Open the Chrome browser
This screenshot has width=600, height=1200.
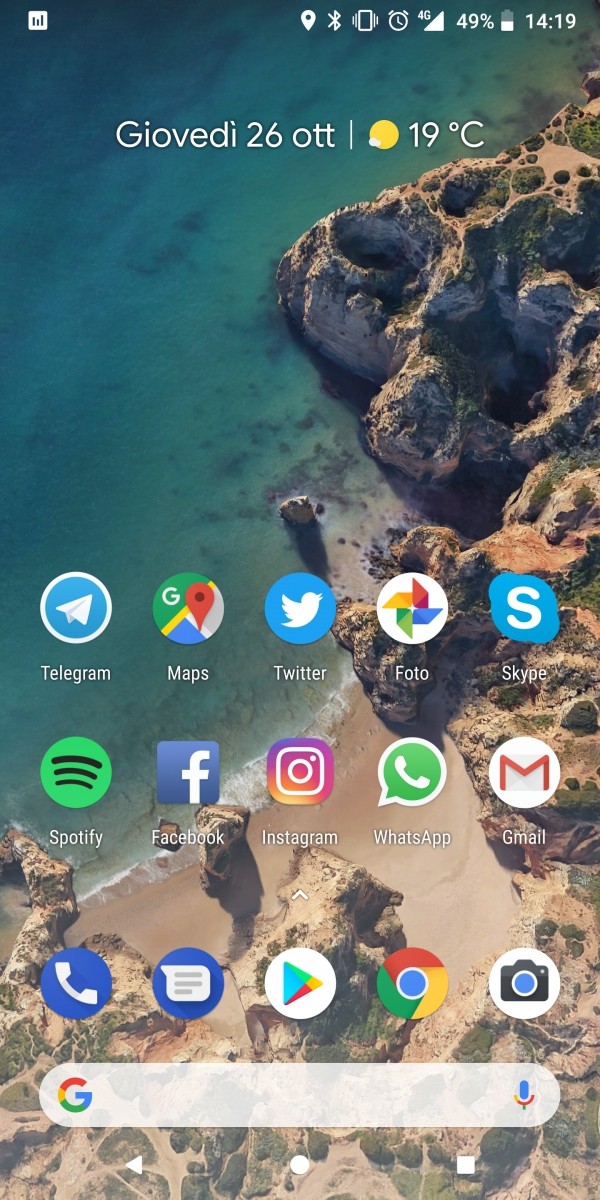point(412,984)
